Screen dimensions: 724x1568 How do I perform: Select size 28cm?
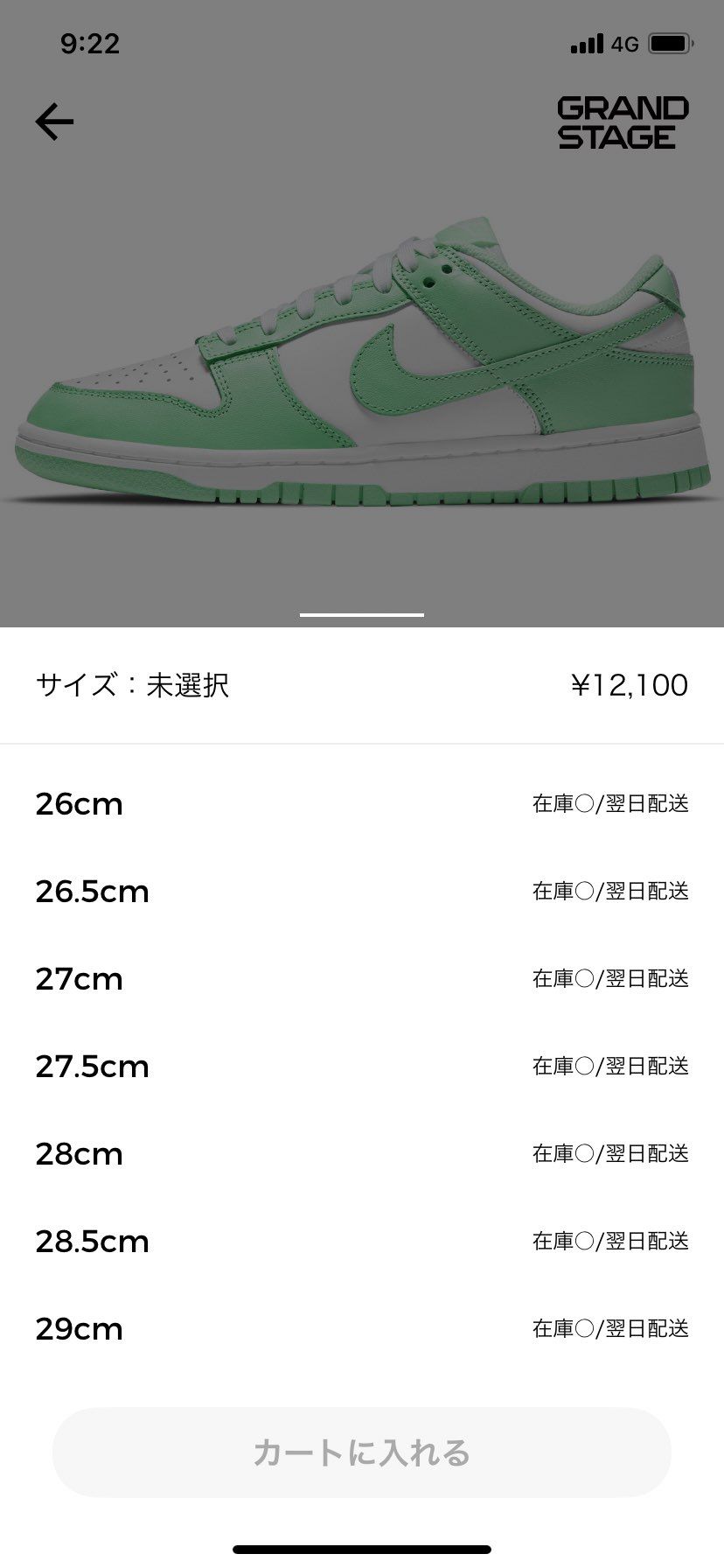[79, 1154]
